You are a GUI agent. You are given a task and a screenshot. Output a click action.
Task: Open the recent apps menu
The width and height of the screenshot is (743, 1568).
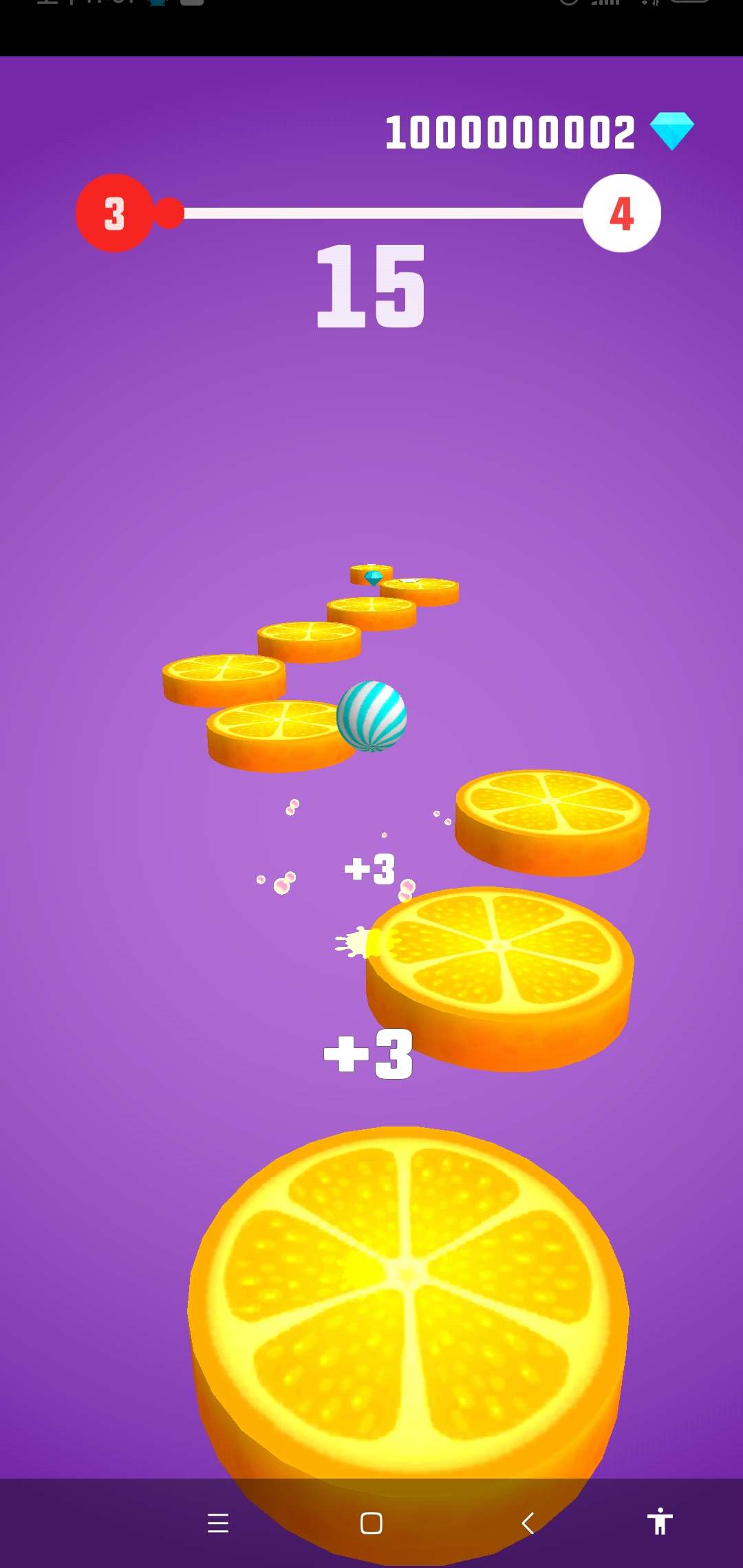[218, 1523]
